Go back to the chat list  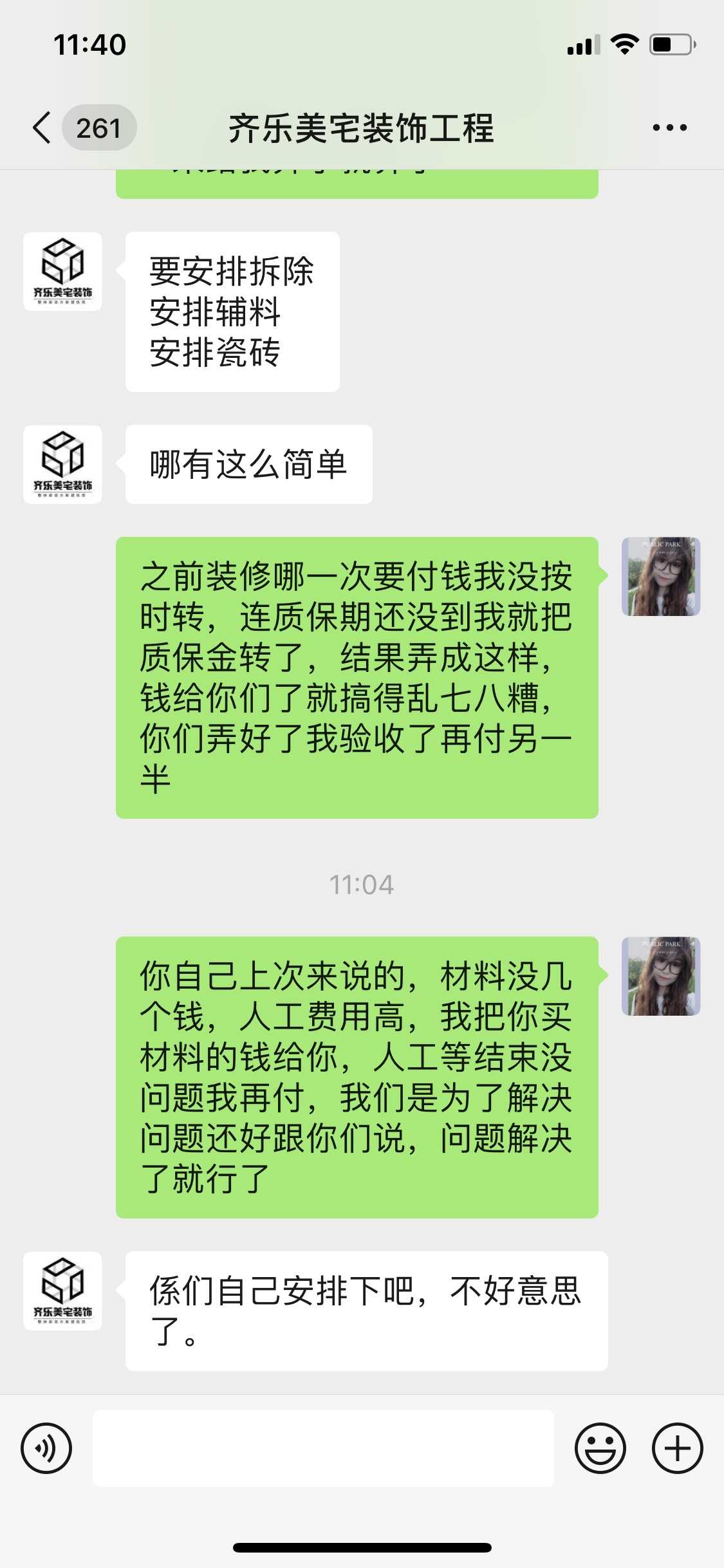[42, 127]
